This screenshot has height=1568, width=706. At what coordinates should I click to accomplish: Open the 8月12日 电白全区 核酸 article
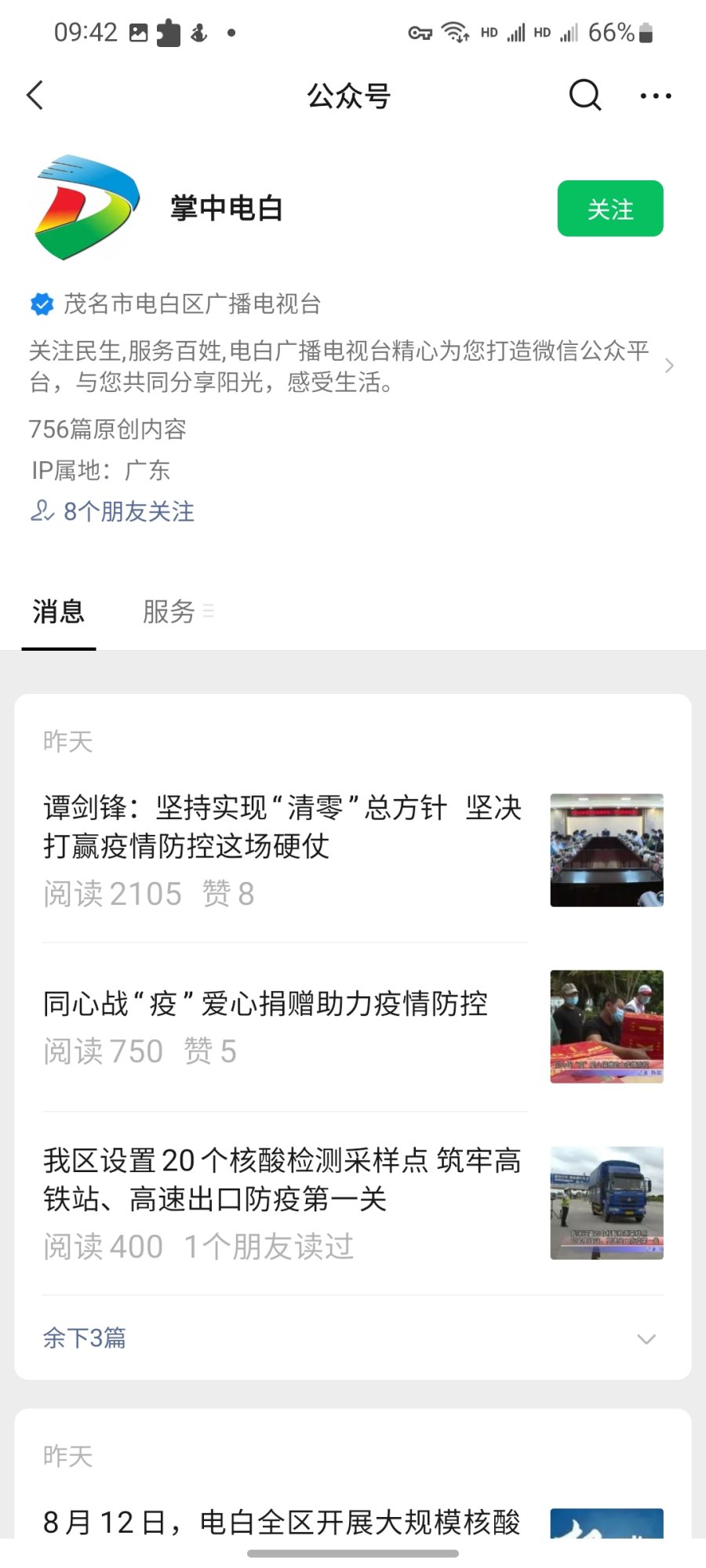[282, 1522]
